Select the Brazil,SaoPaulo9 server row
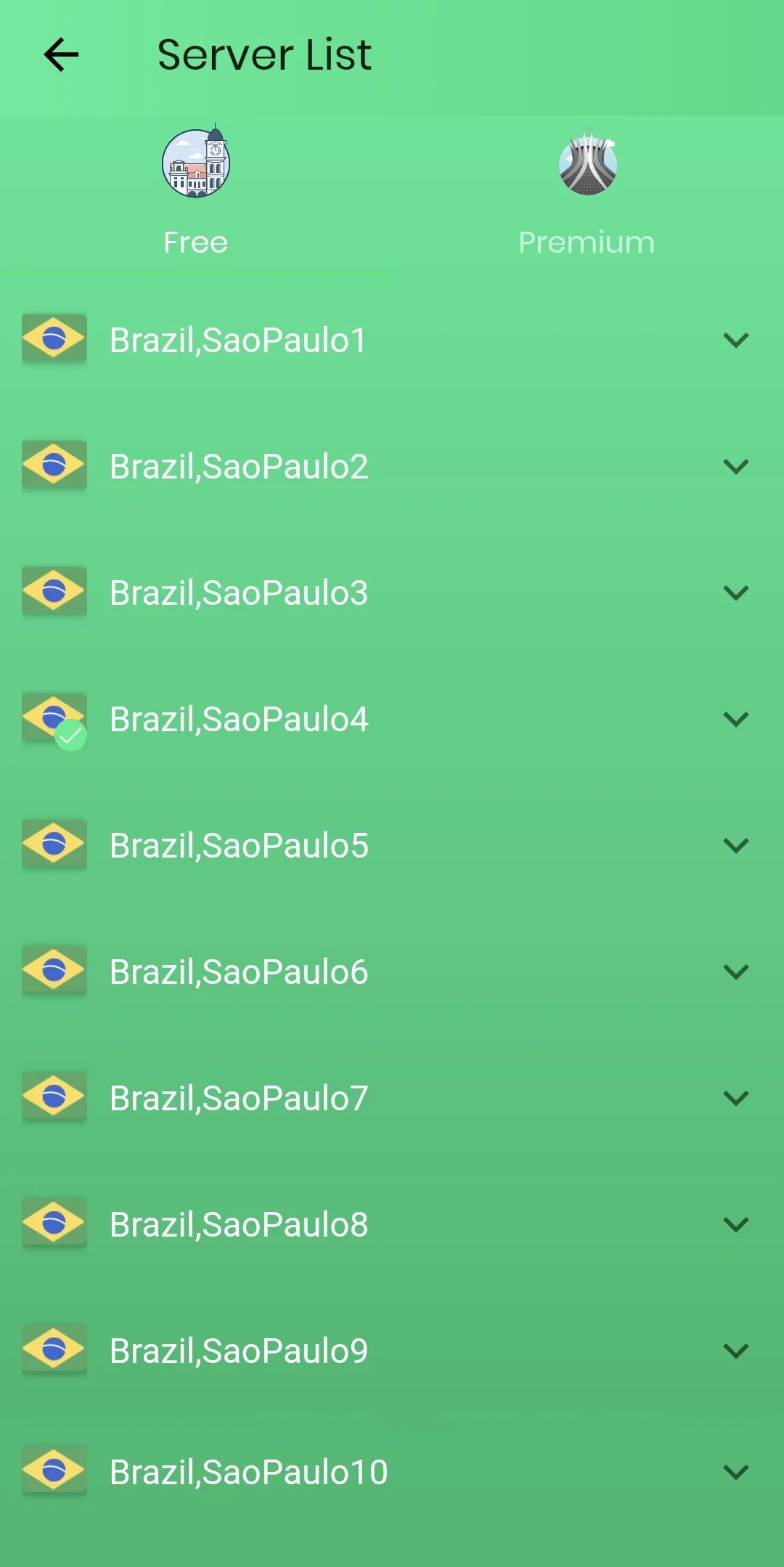 click(238, 1349)
